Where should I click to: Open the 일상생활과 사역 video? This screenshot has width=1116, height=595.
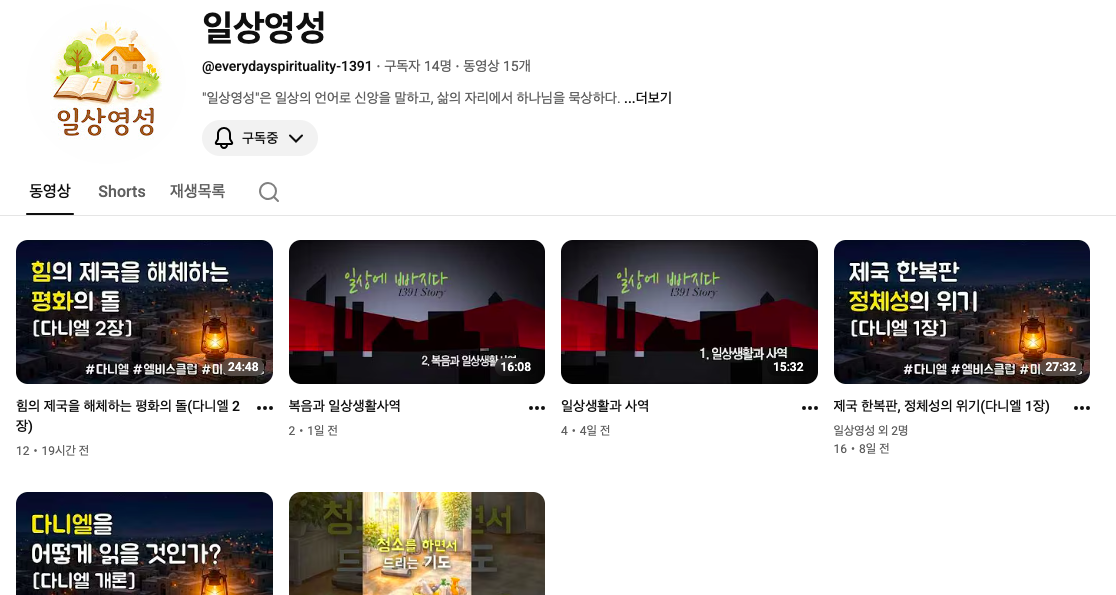[x=689, y=312]
